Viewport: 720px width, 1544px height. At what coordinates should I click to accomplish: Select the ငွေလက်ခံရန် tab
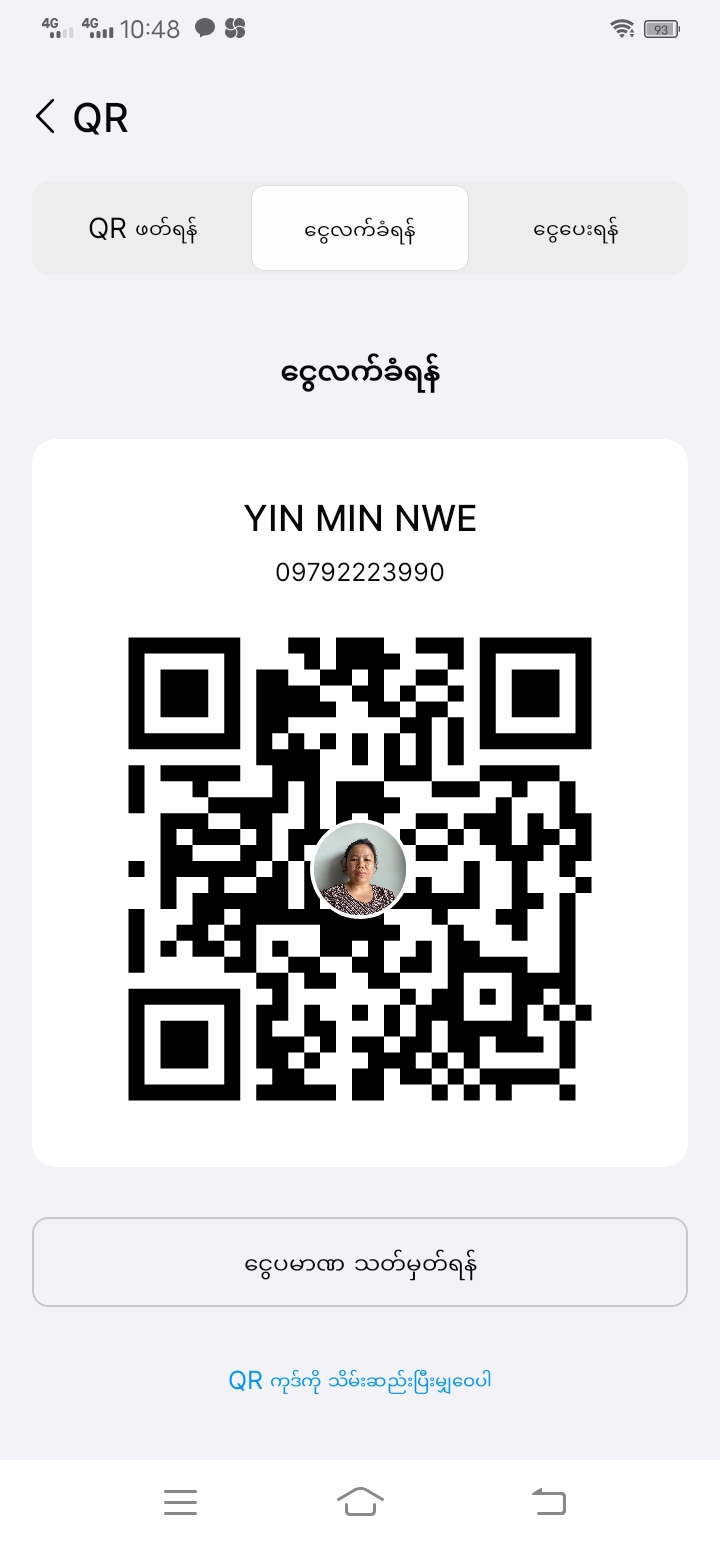coord(360,229)
